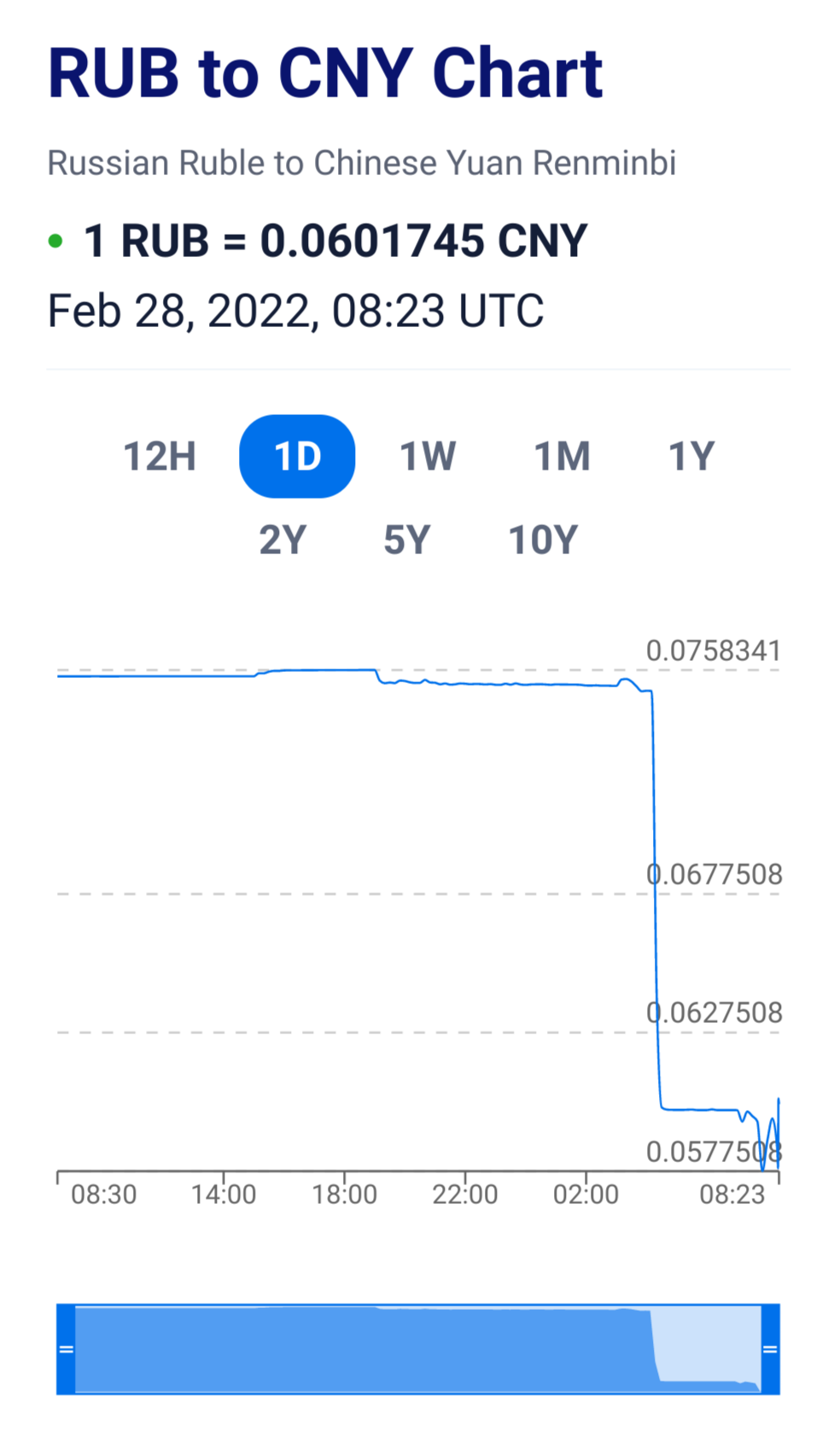The height and width of the screenshot is (1431, 840).
Task: Display the 5Y chart
Action: (407, 540)
